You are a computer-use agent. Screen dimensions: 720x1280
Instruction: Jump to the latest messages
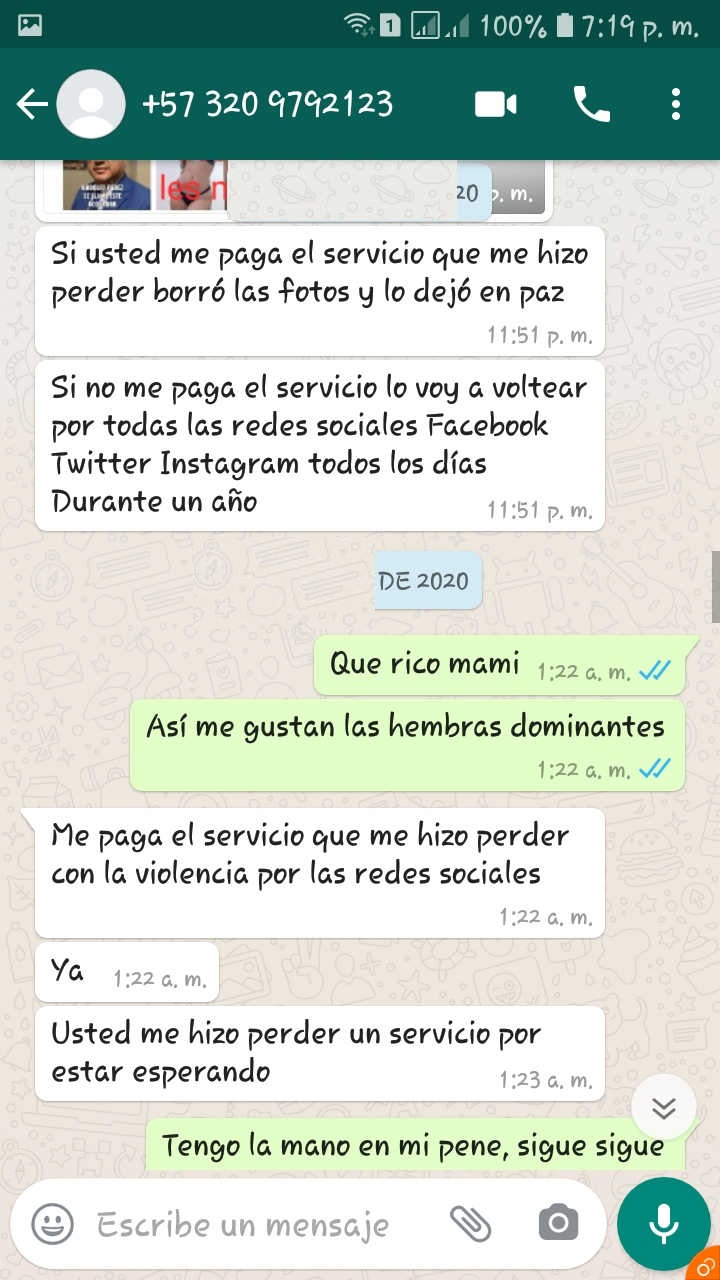664,1107
